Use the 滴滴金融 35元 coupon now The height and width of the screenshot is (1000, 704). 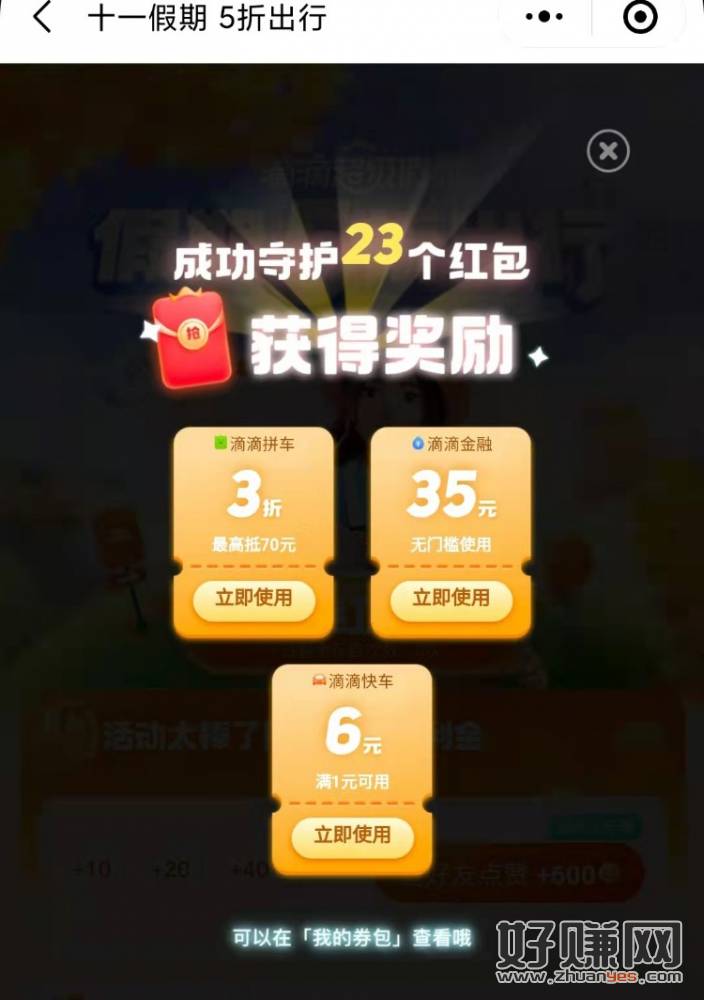(x=451, y=598)
